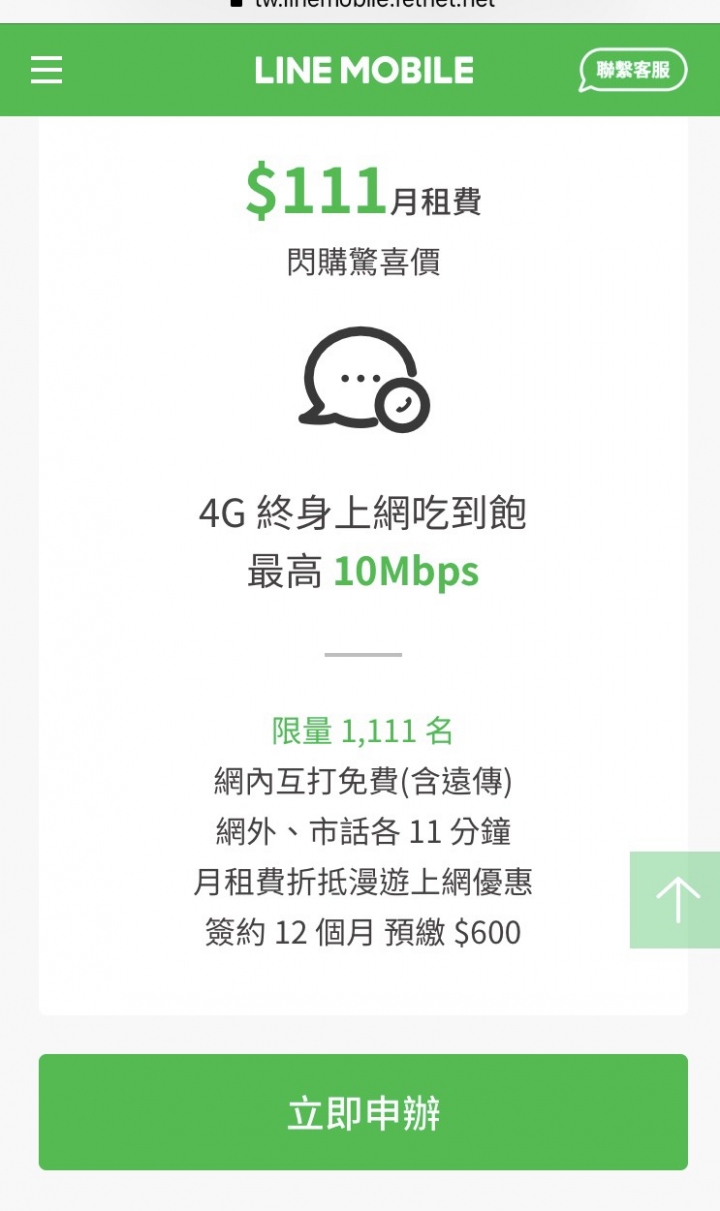Image resolution: width=720 pixels, height=1211 pixels.
Task: Contact customer service via 聯繫客服
Action: coord(633,70)
